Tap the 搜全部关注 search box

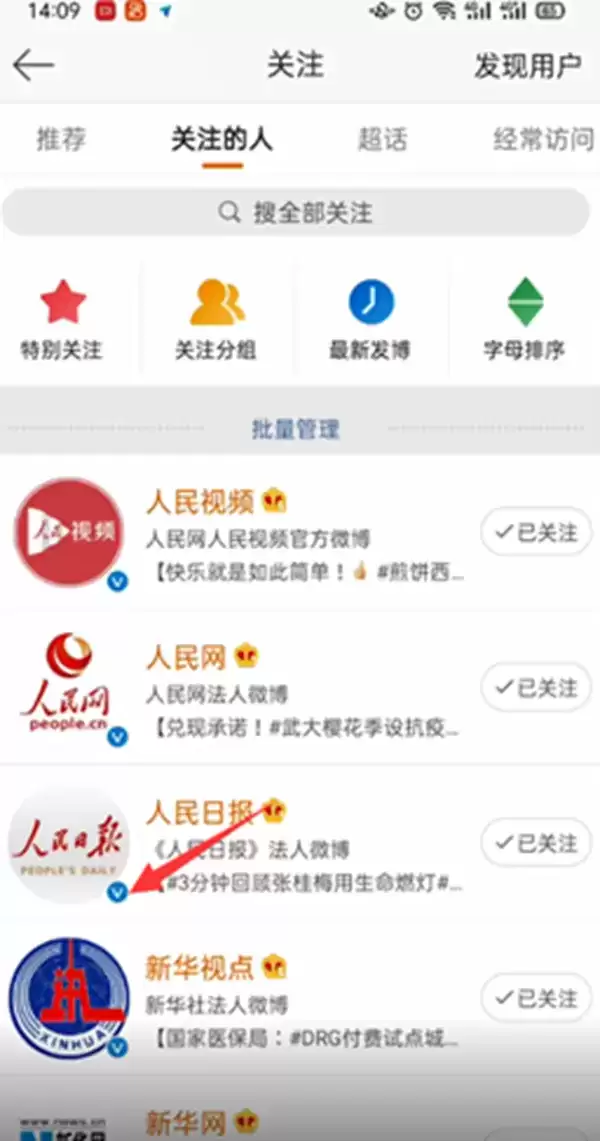point(297,212)
